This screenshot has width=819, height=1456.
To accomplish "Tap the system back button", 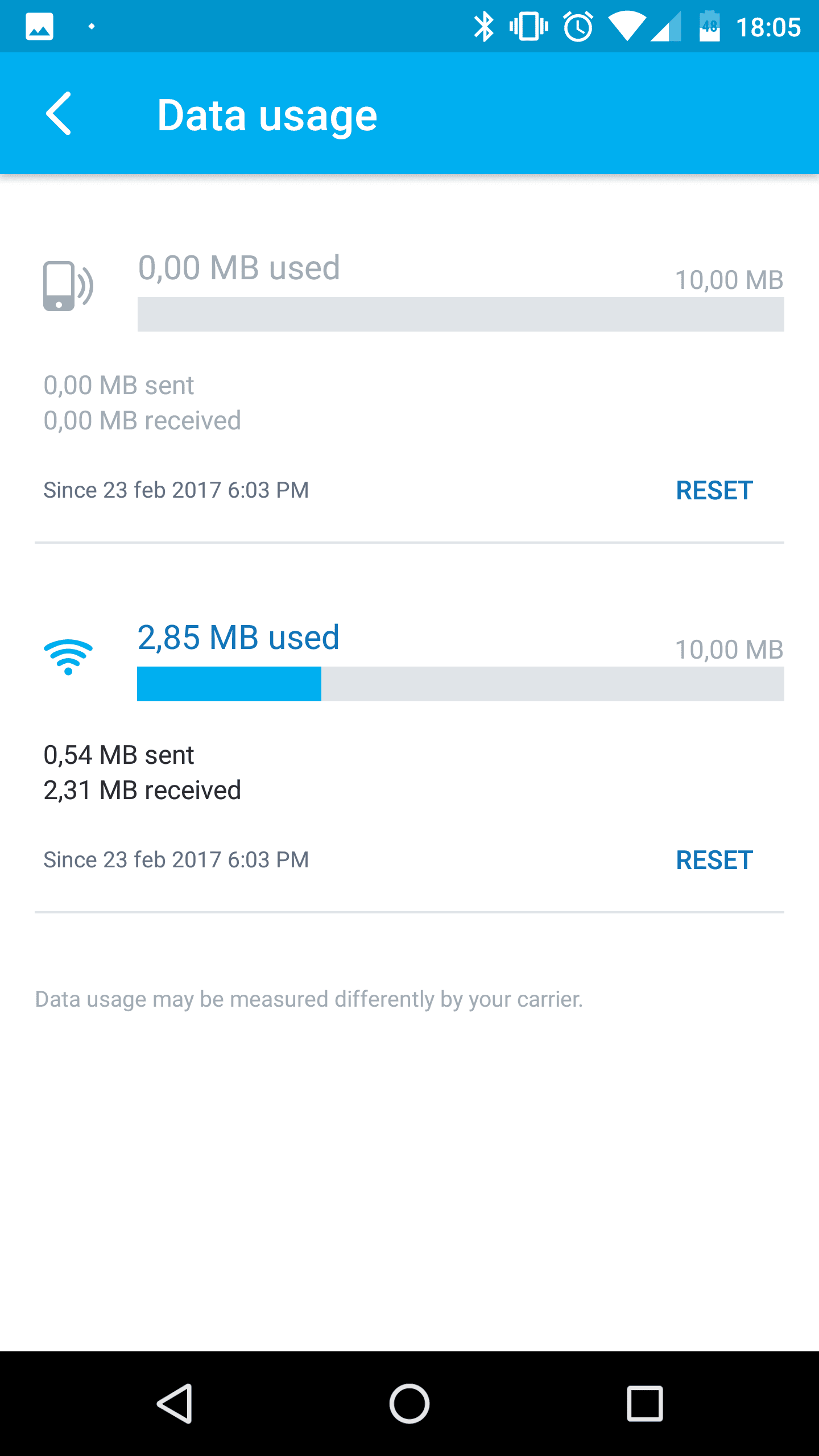I will tap(175, 1404).
